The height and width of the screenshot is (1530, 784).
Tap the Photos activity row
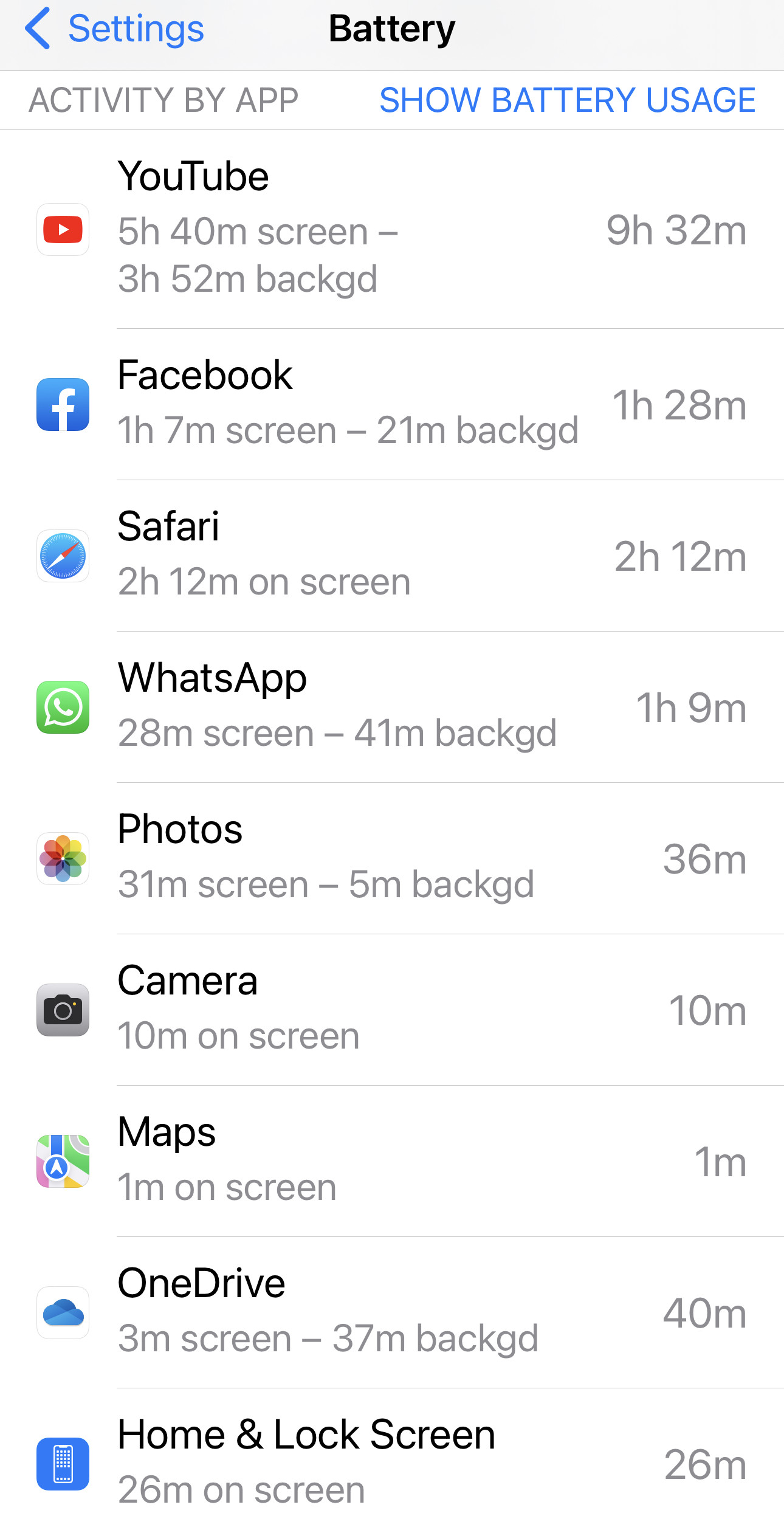392,859
